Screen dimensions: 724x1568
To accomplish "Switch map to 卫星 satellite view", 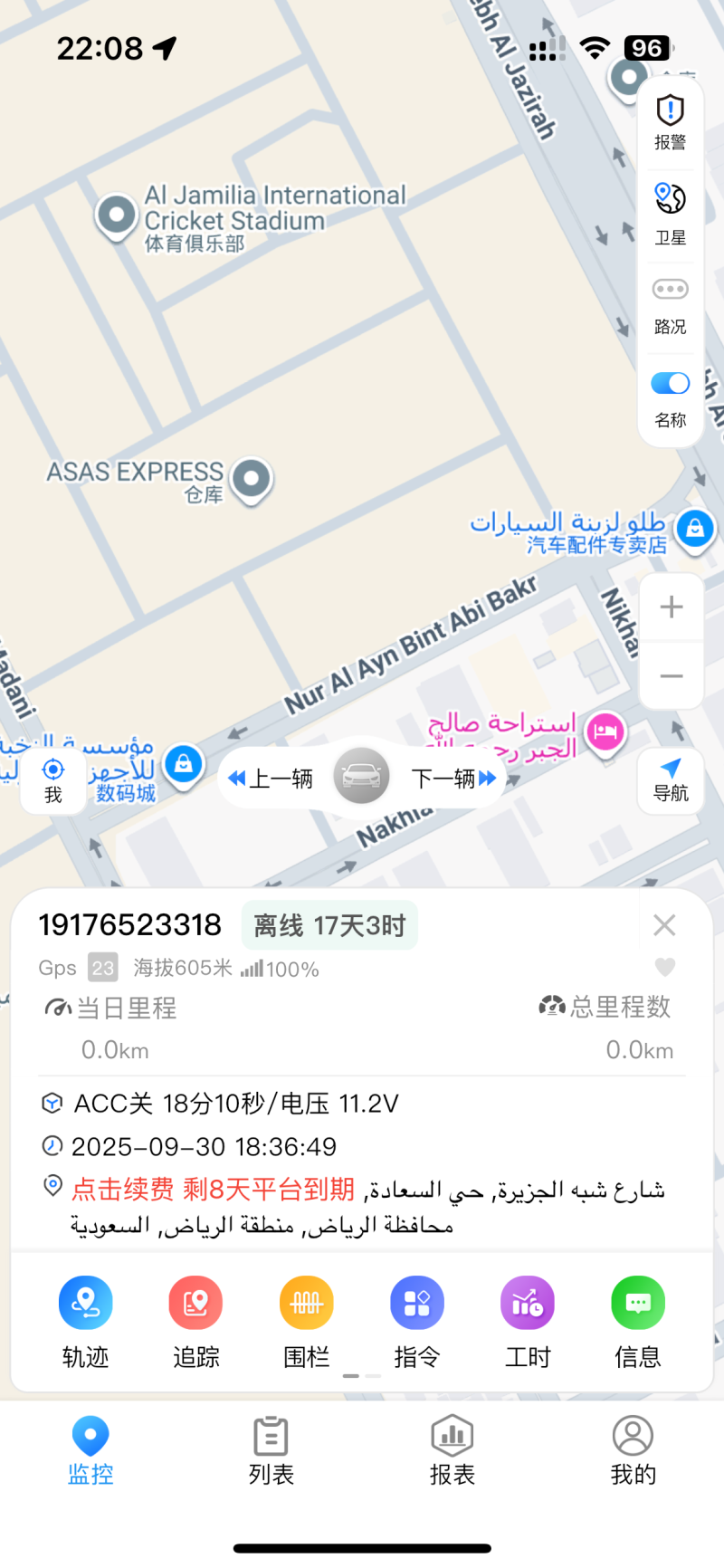I will tap(670, 214).
